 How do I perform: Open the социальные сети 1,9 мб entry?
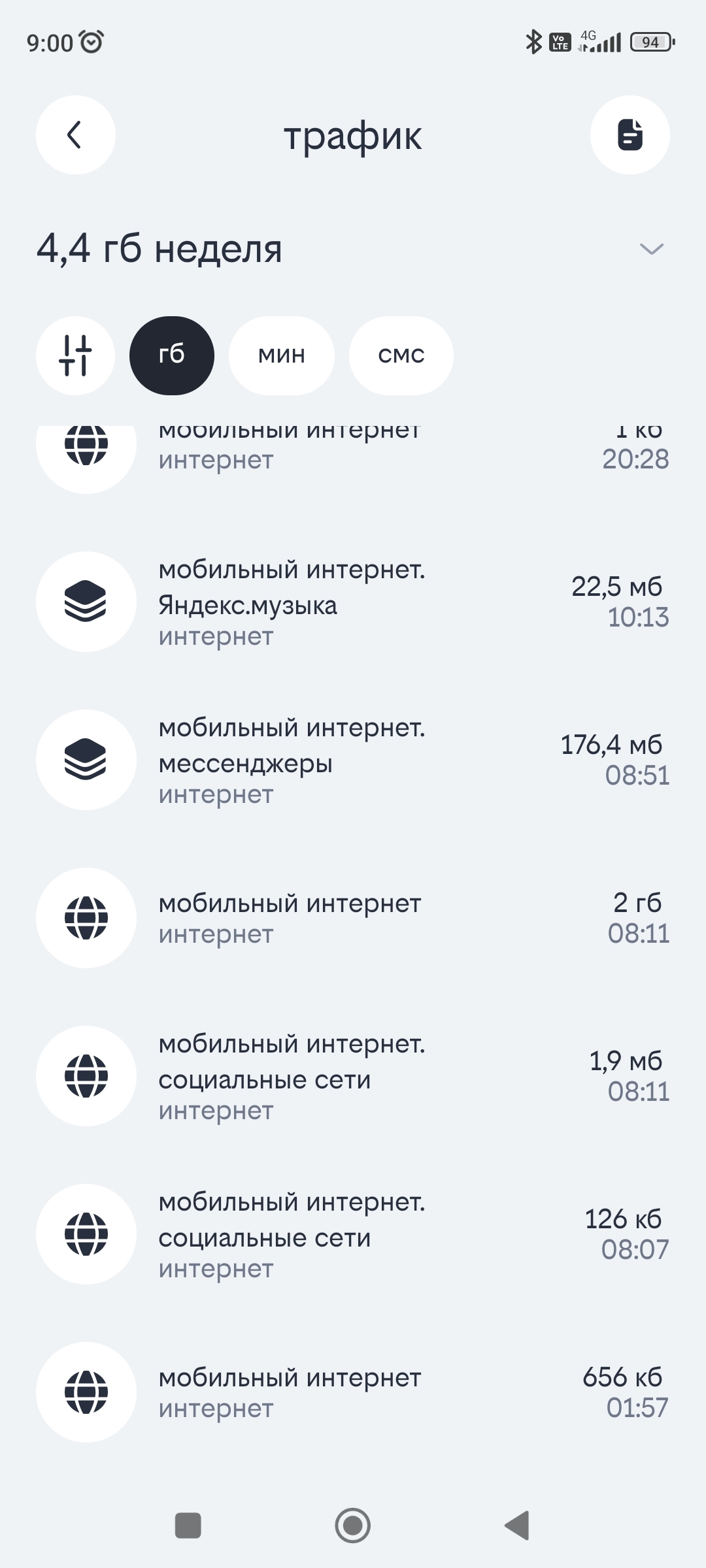tap(353, 1076)
